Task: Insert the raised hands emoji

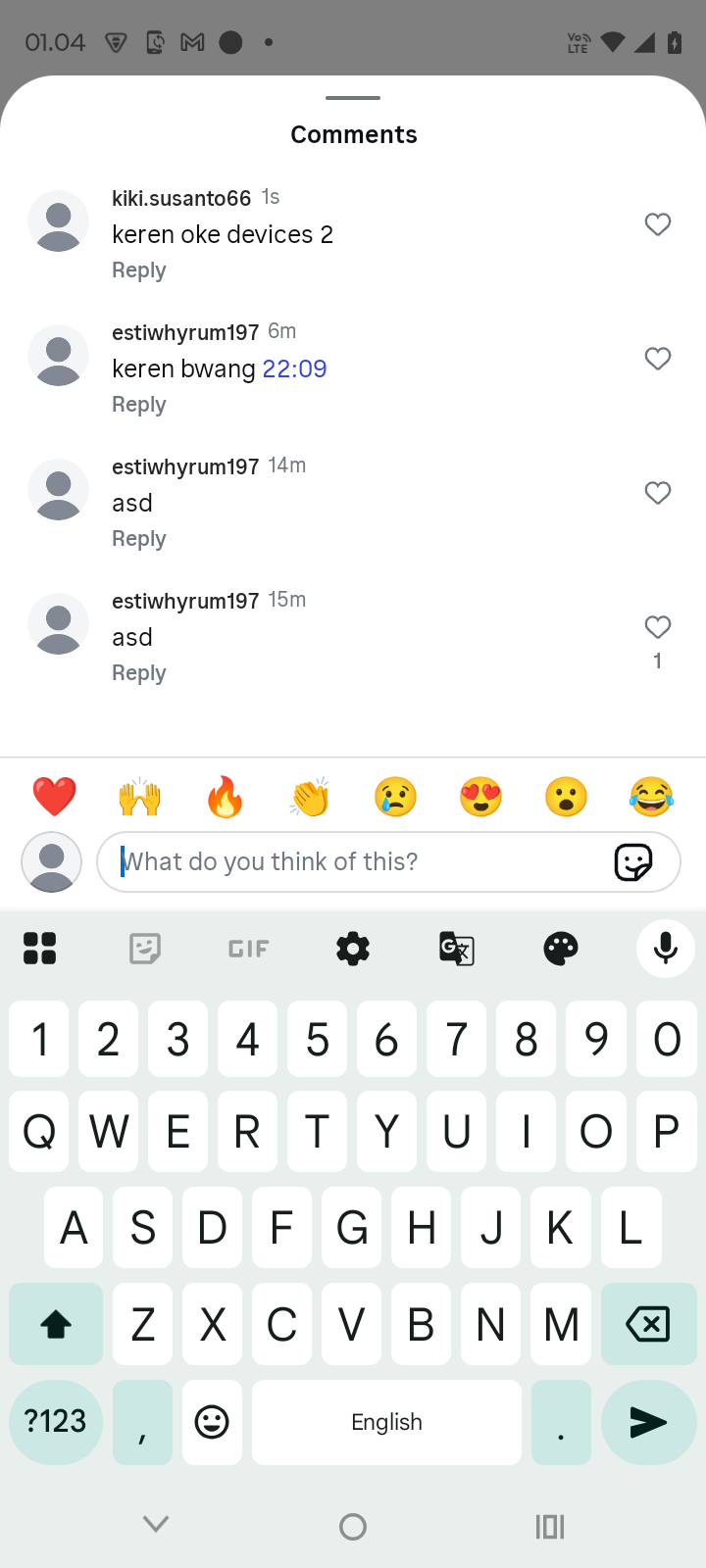Action: 139,797
